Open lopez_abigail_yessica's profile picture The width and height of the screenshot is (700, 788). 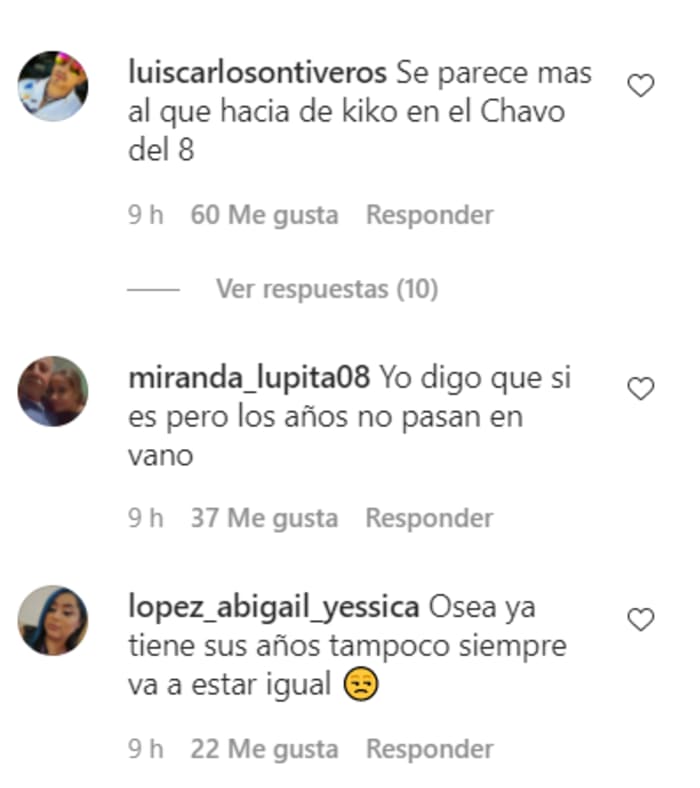53,620
